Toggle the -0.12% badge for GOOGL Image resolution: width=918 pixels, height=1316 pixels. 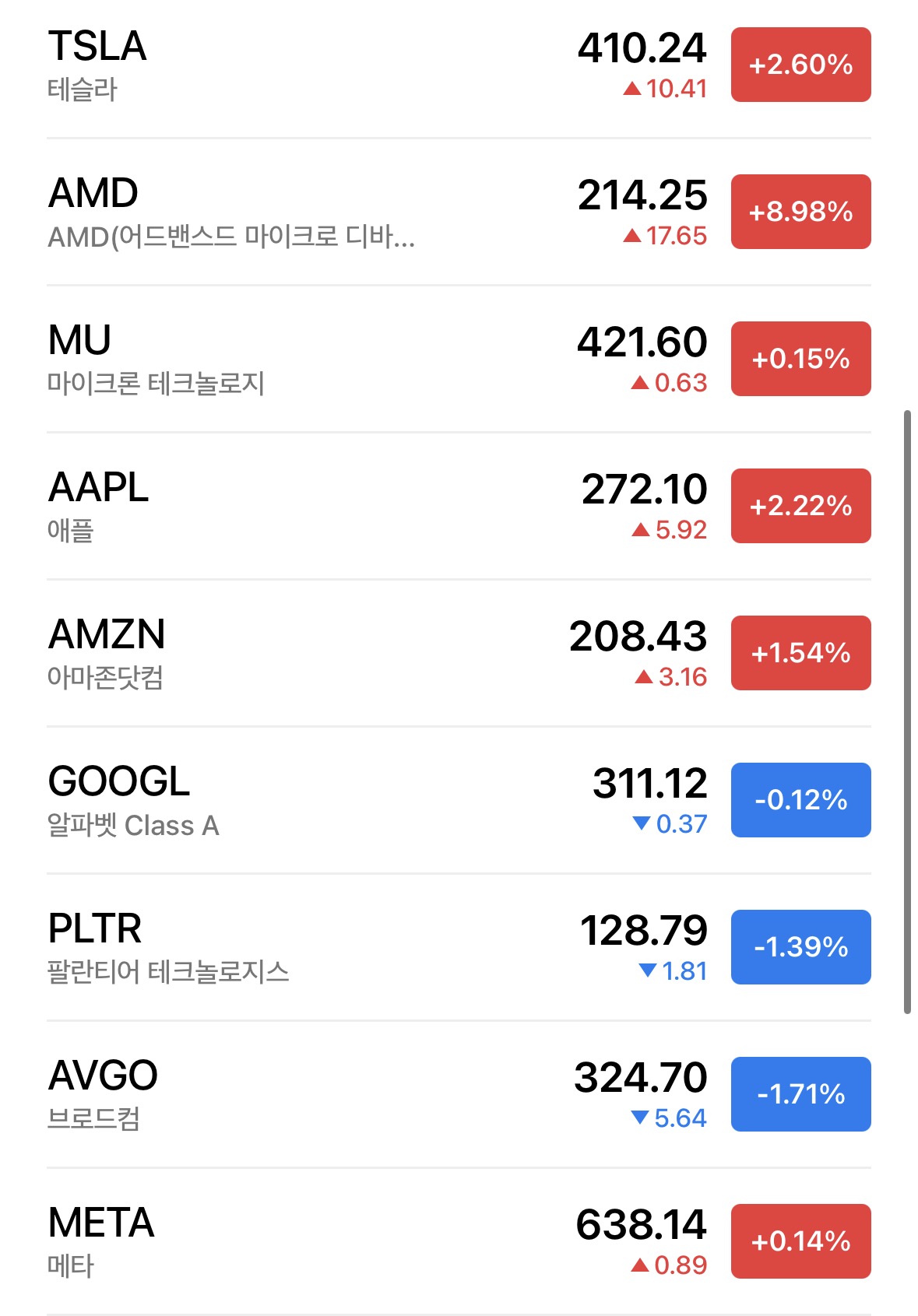pyautogui.click(x=800, y=800)
